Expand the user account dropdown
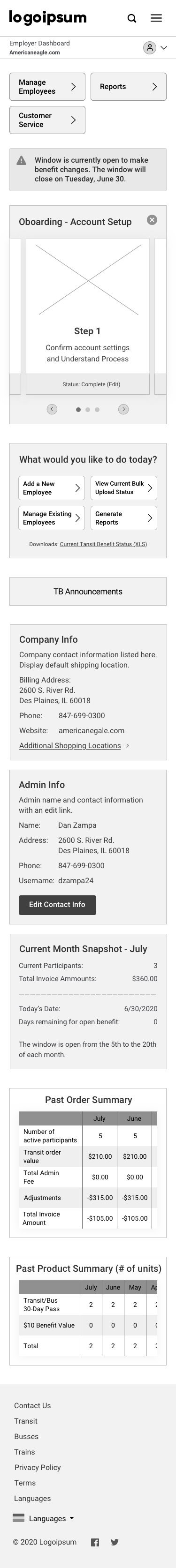The image size is (176, 1568). (155, 47)
